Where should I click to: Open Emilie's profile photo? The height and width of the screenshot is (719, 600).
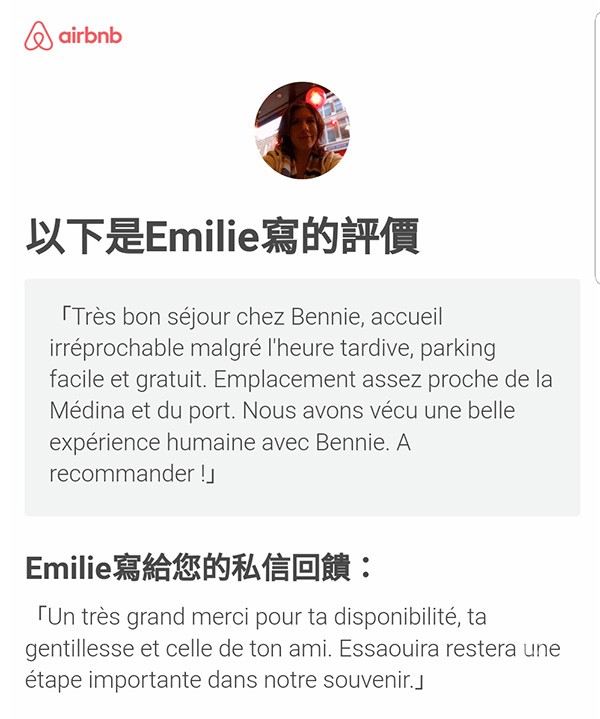pyautogui.click(x=302, y=130)
